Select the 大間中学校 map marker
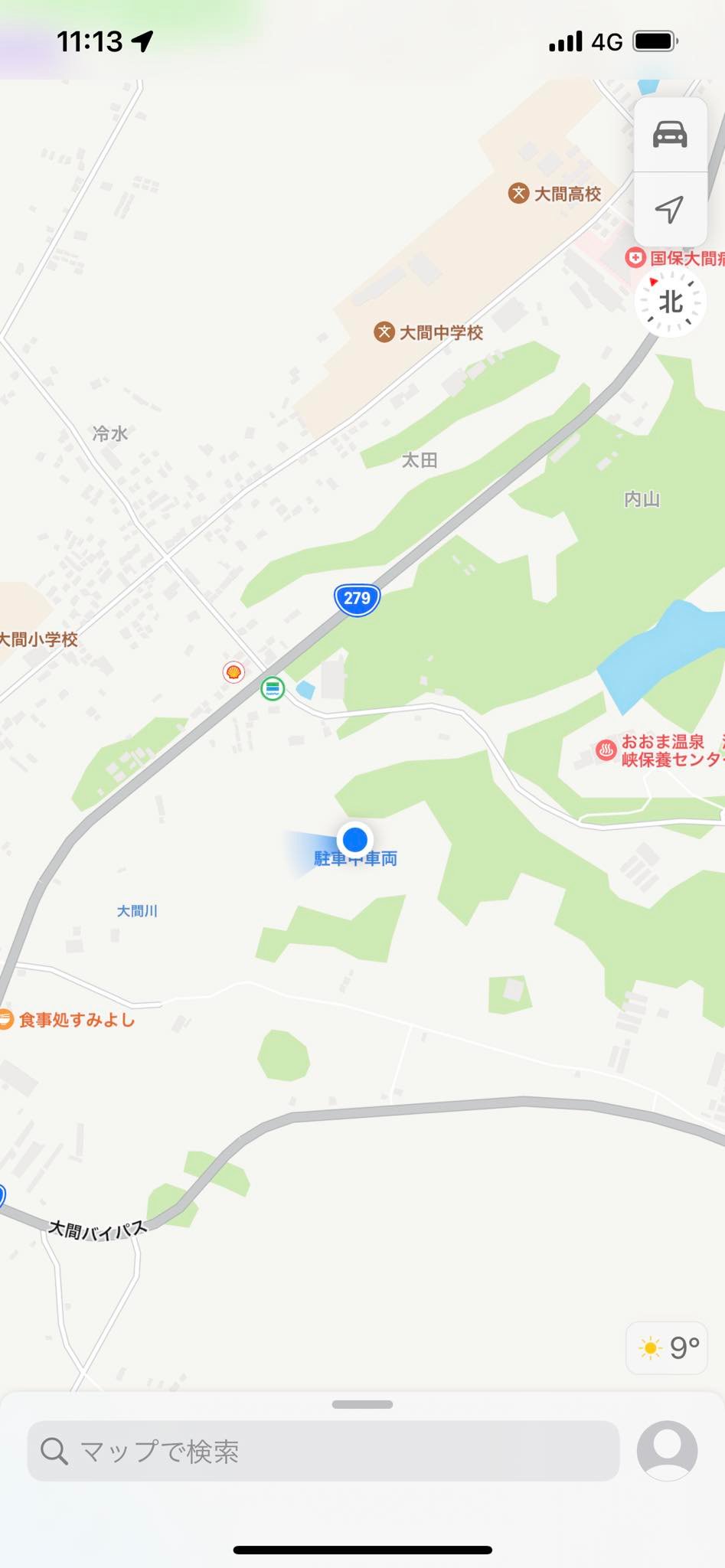Image resolution: width=725 pixels, height=1568 pixels. pos(429,332)
